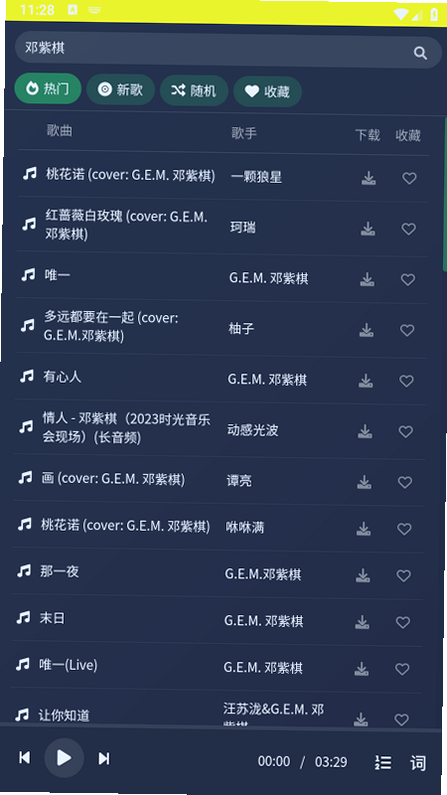Screen dimensions: 447x795
Task: Open 画 cover by 谭亮
Action: click(219, 480)
